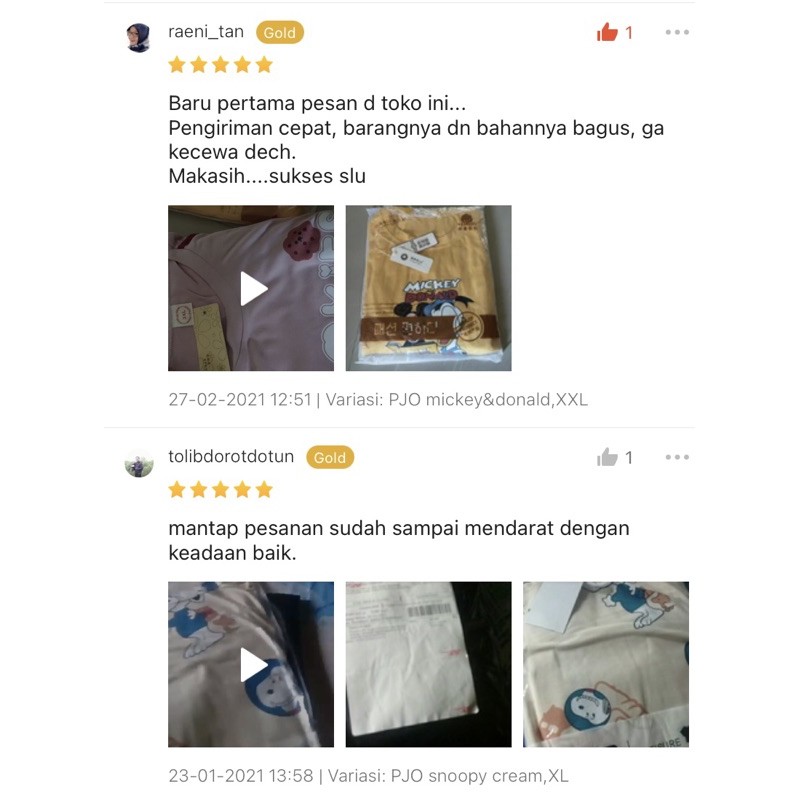Like raeni_tan's review

(x=607, y=33)
